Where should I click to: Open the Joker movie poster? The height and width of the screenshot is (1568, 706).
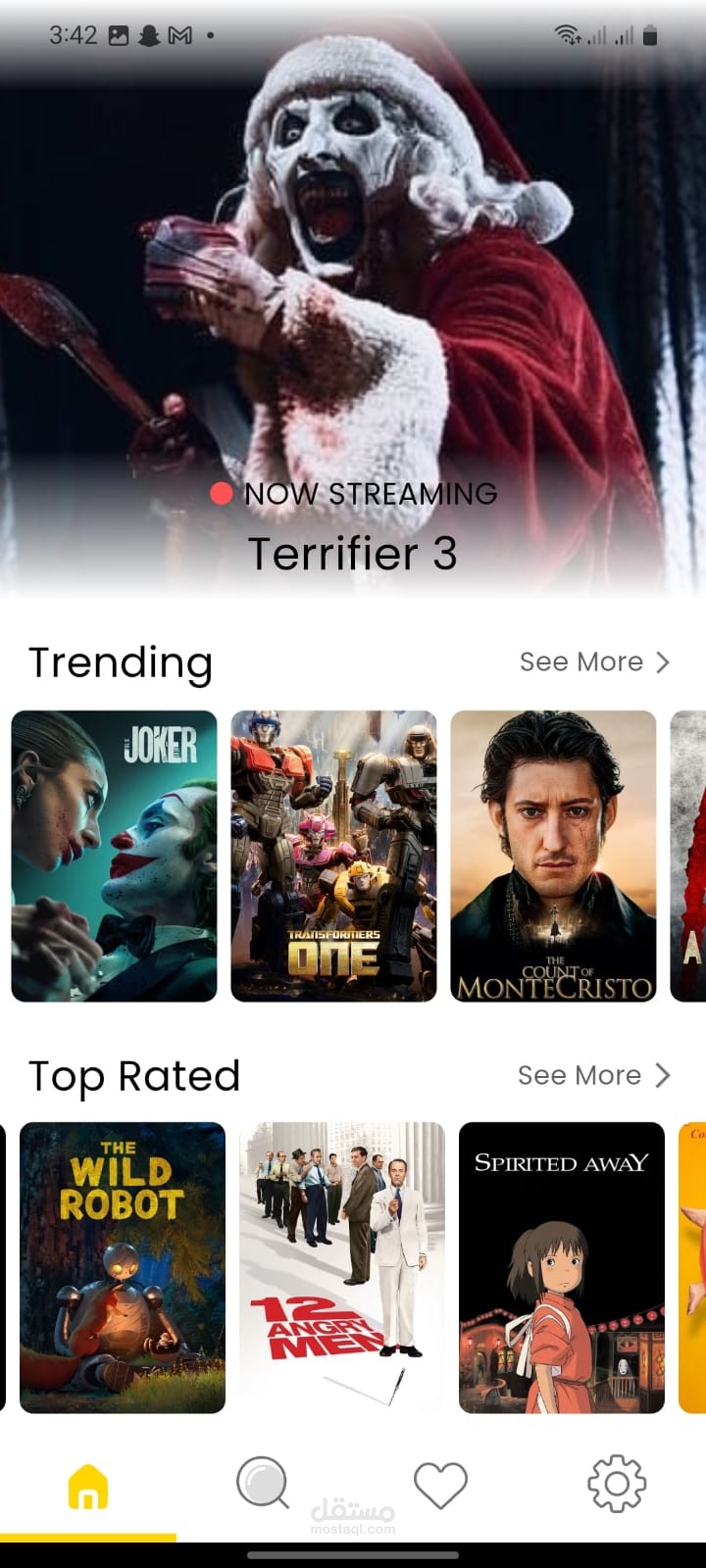pyautogui.click(x=114, y=856)
